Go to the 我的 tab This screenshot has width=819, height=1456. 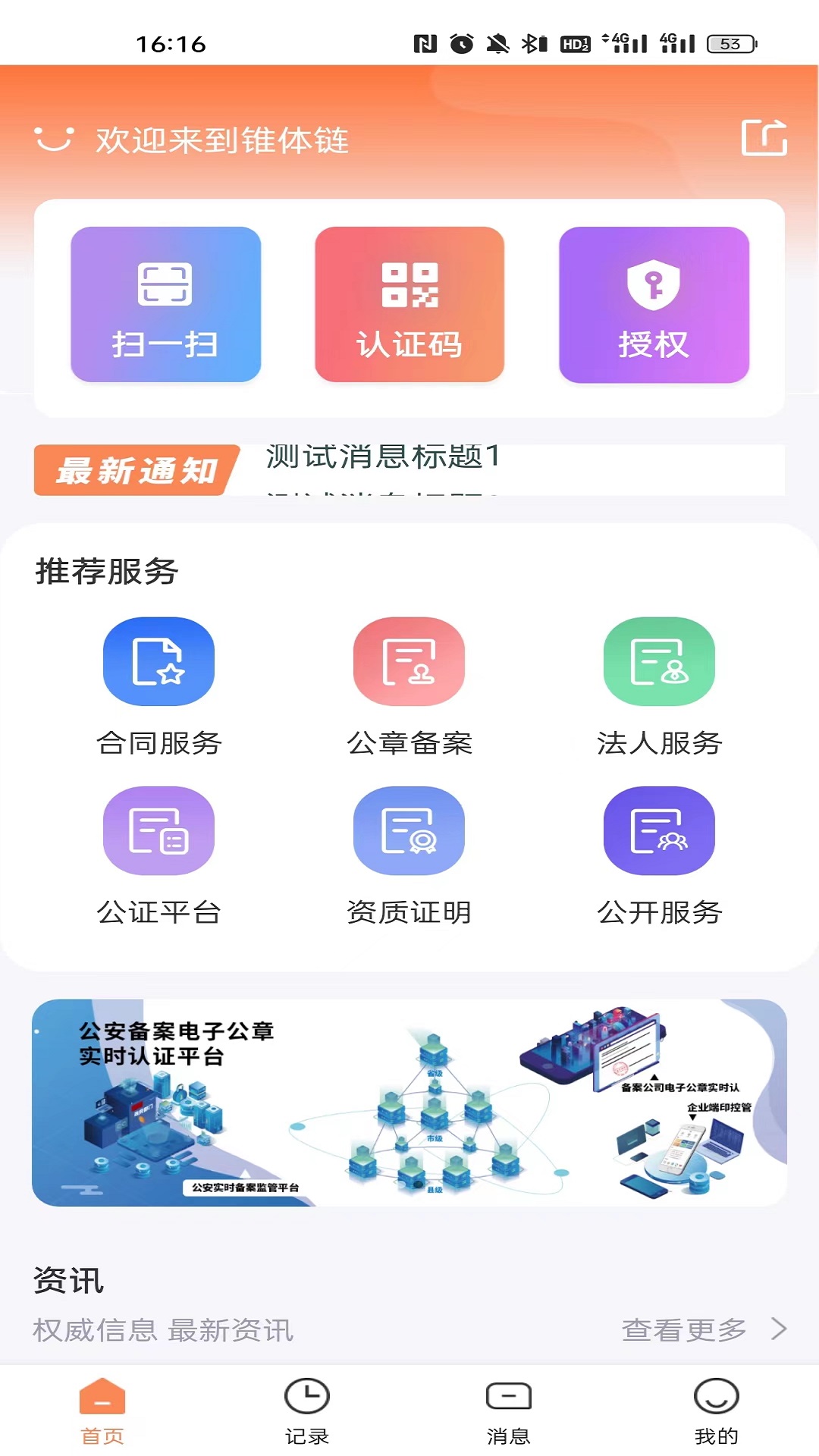coord(716,1410)
